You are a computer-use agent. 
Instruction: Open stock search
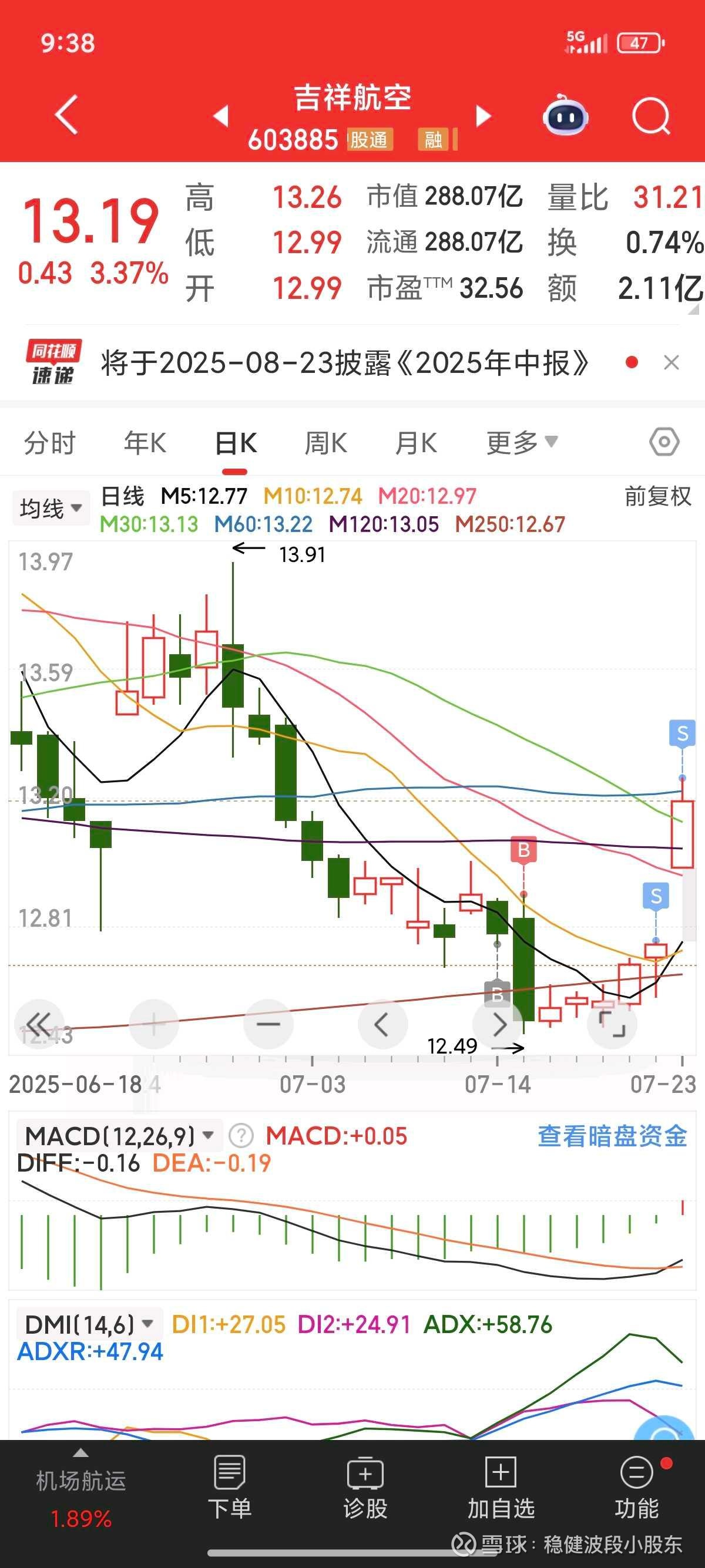651,115
